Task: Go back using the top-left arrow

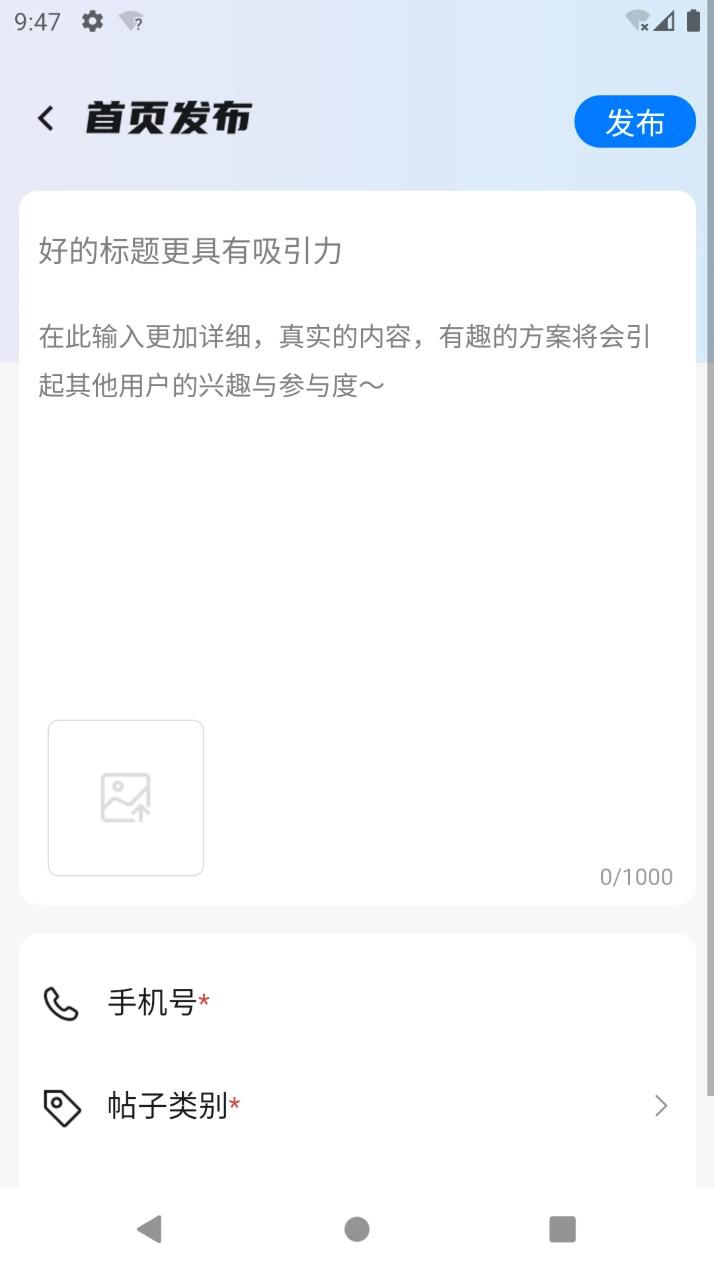Action: [x=46, y=119]
